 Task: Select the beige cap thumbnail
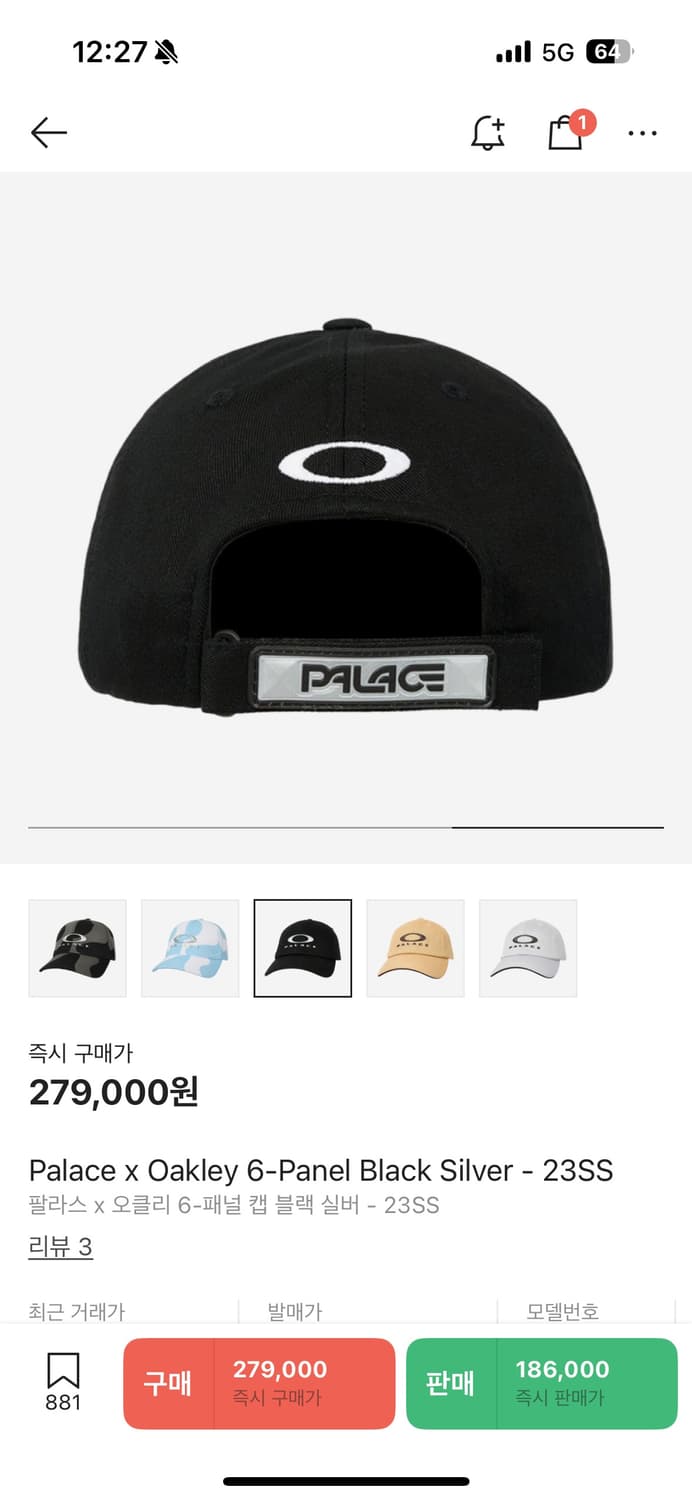pos(415,948)
